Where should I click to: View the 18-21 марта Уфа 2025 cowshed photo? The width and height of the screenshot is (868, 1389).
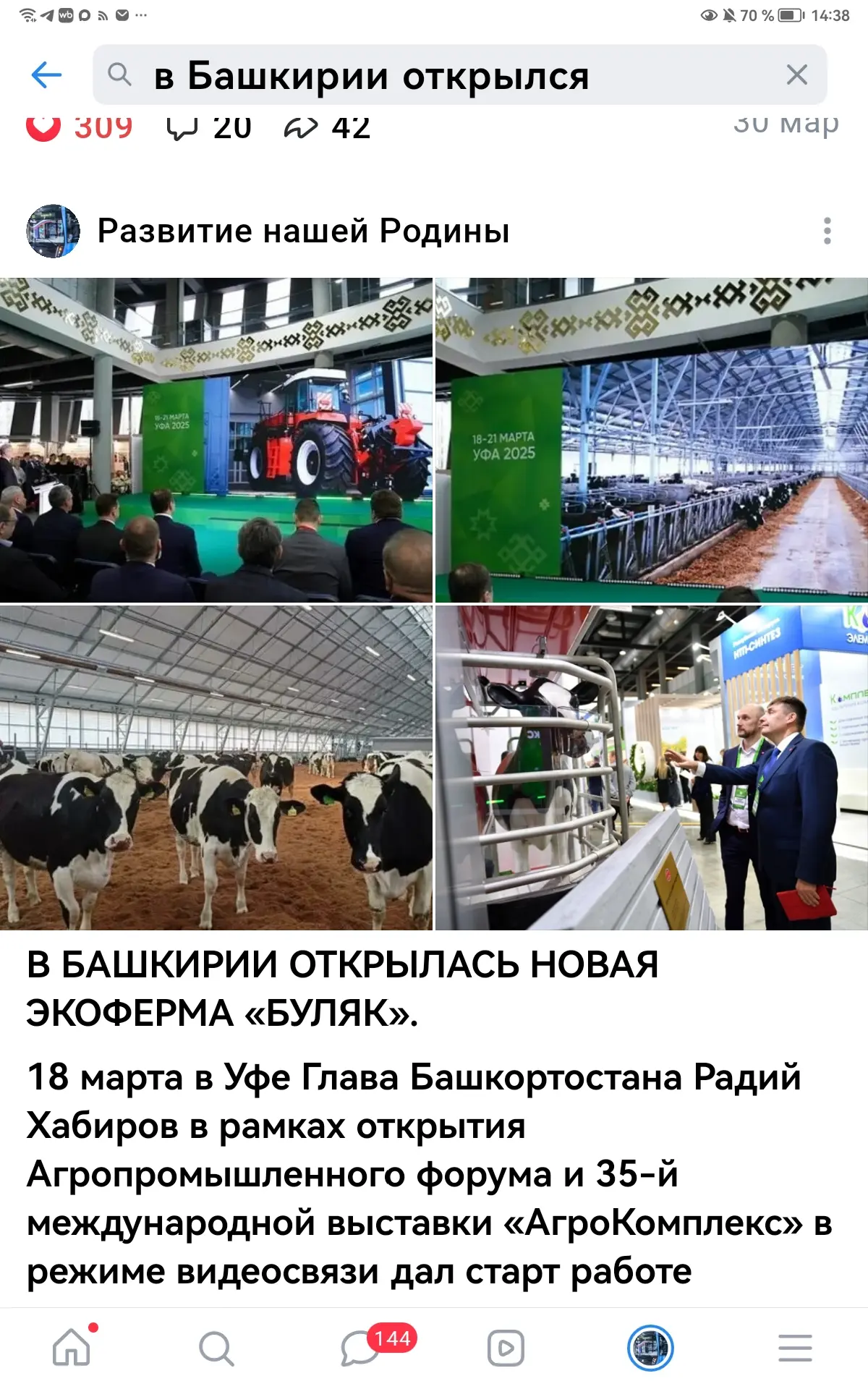651,440
